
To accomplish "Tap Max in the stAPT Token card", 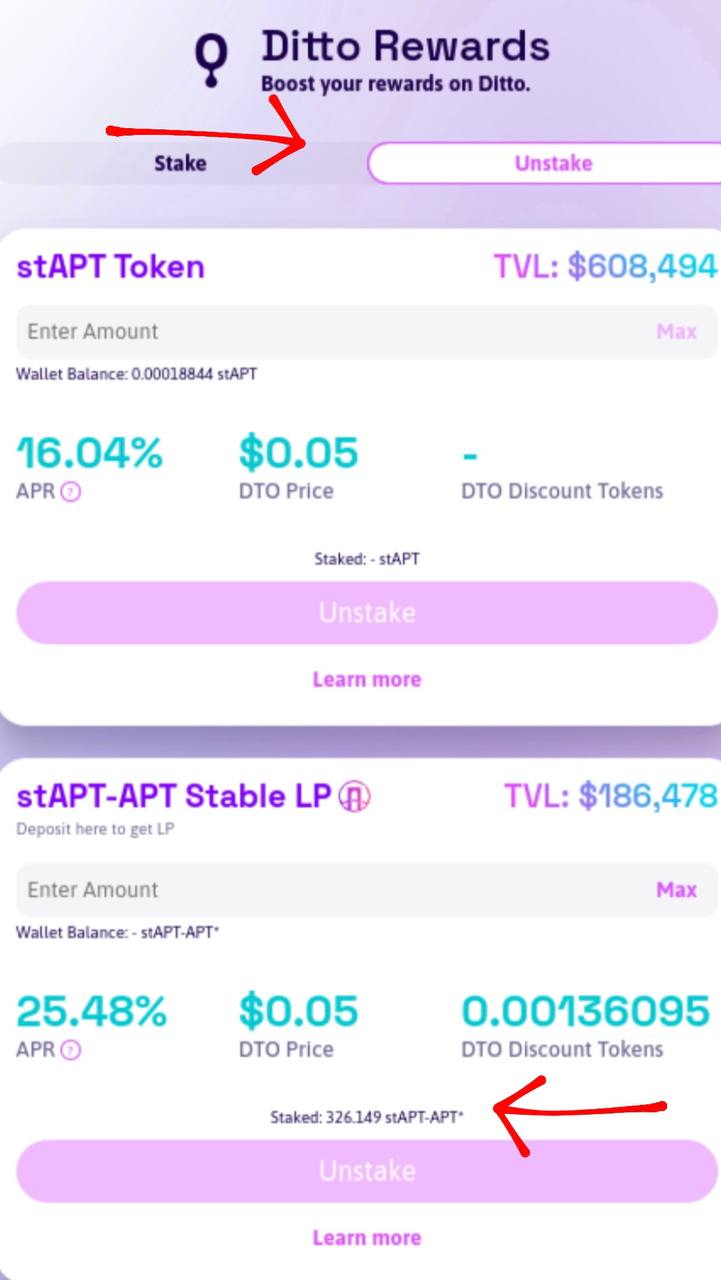I will tap(676, 332).
